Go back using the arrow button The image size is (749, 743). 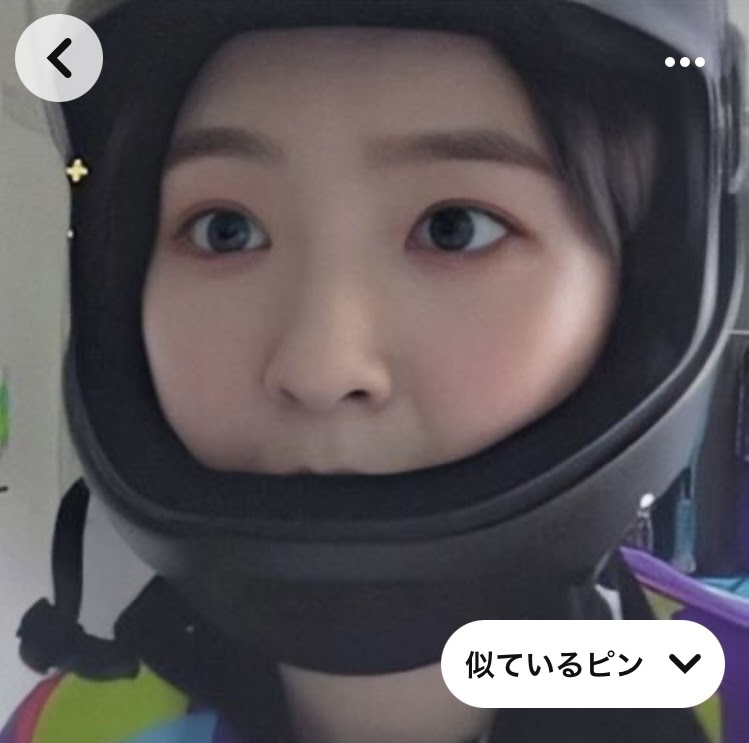click(x=59, y=58)
